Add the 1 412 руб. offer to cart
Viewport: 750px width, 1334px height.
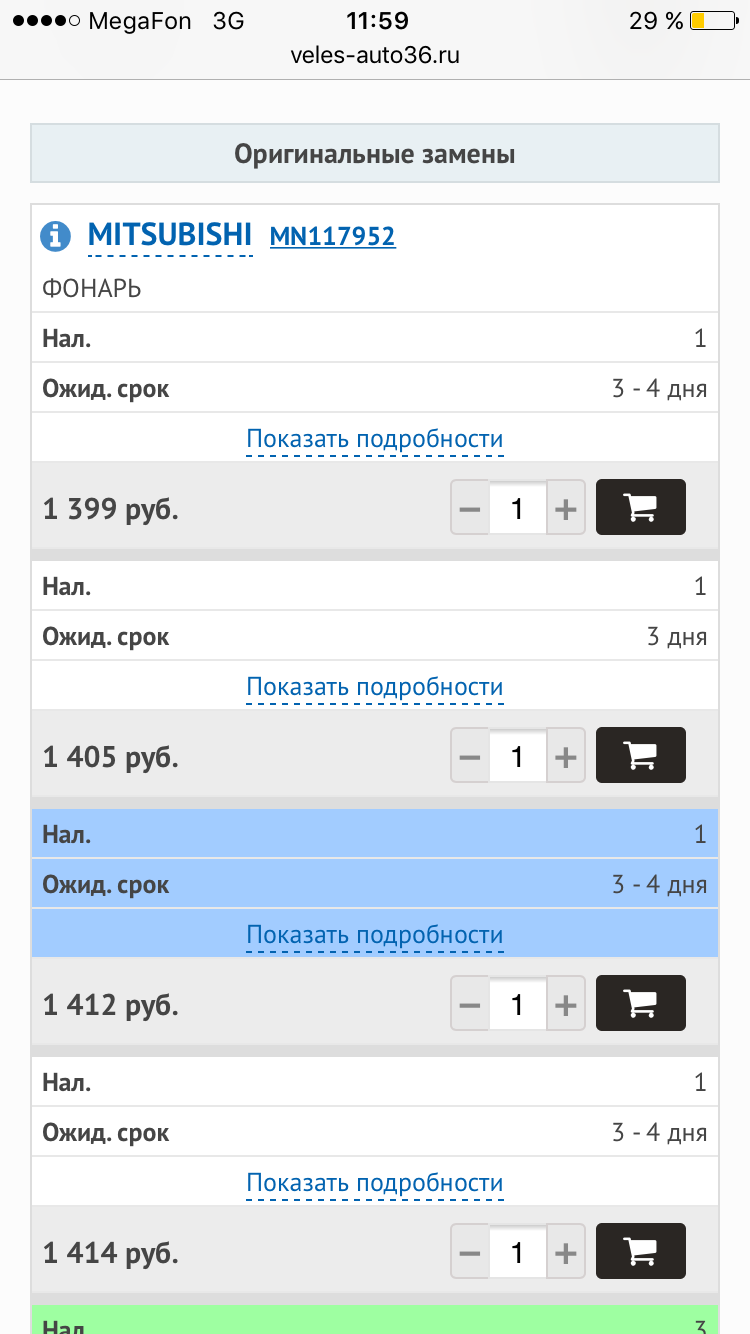pyautogui.click(x=640, y=1004)
